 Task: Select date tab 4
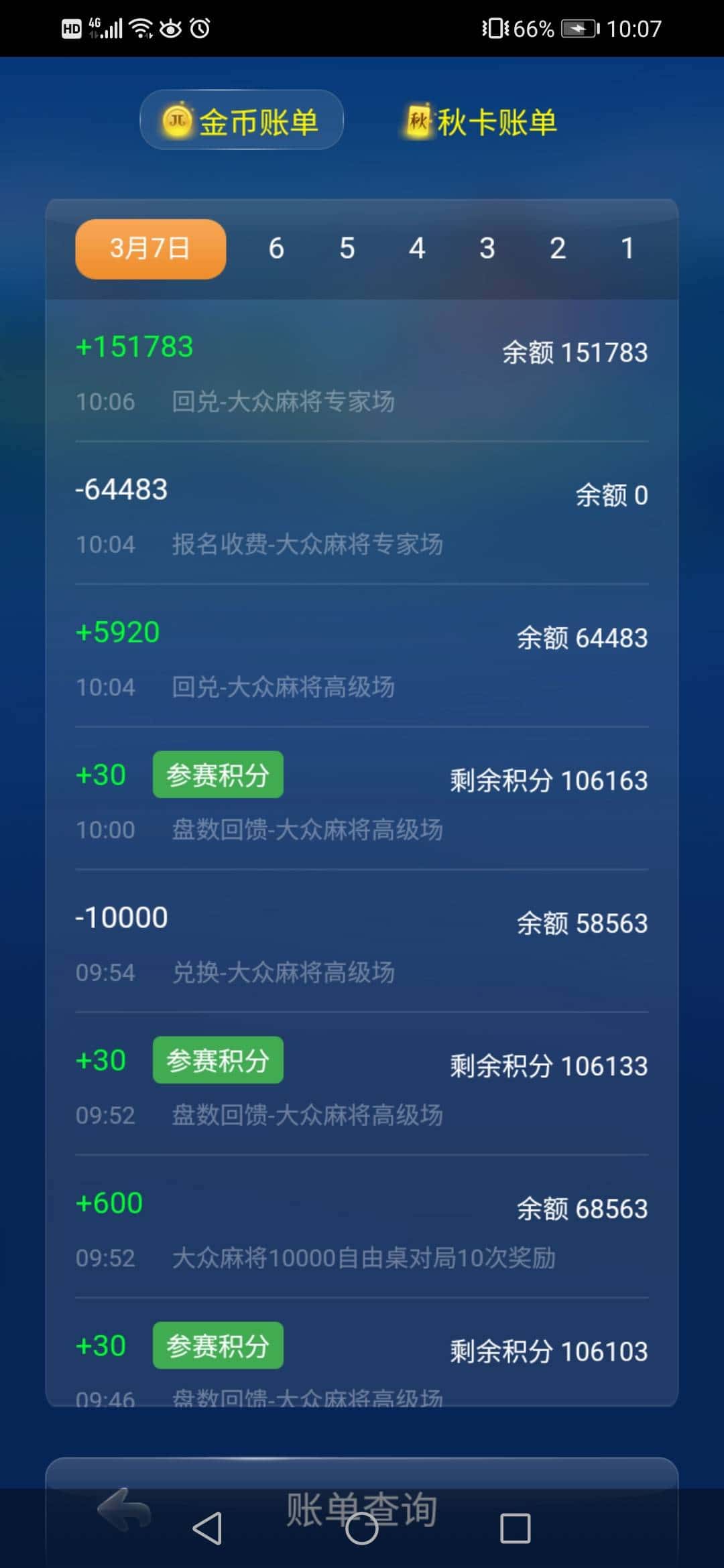(x=417, y=248)
